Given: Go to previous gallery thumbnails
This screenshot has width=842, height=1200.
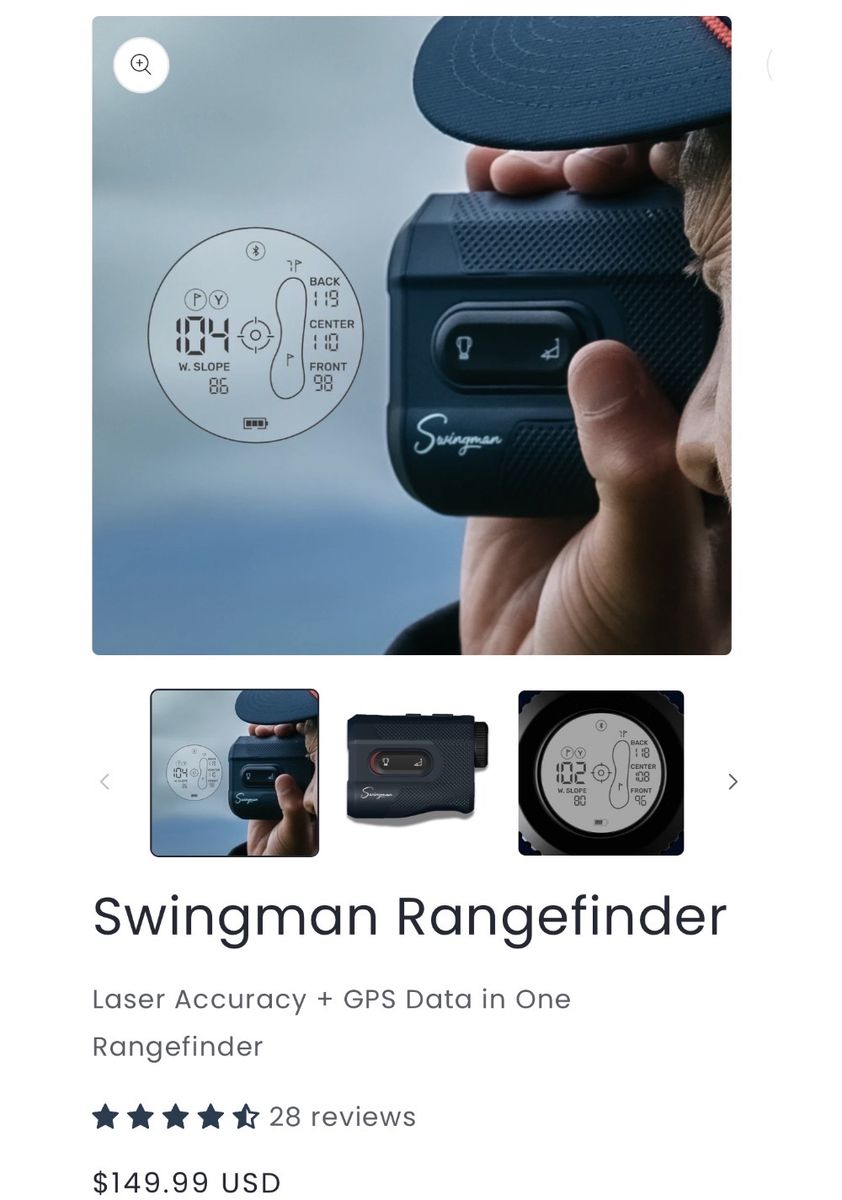Looking at the screenshot, I should [x=105, y=781].
